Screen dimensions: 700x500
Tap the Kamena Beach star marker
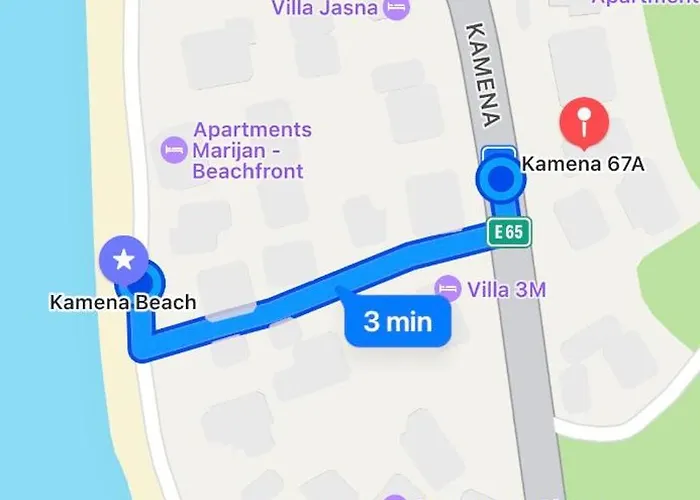[123, 261]
